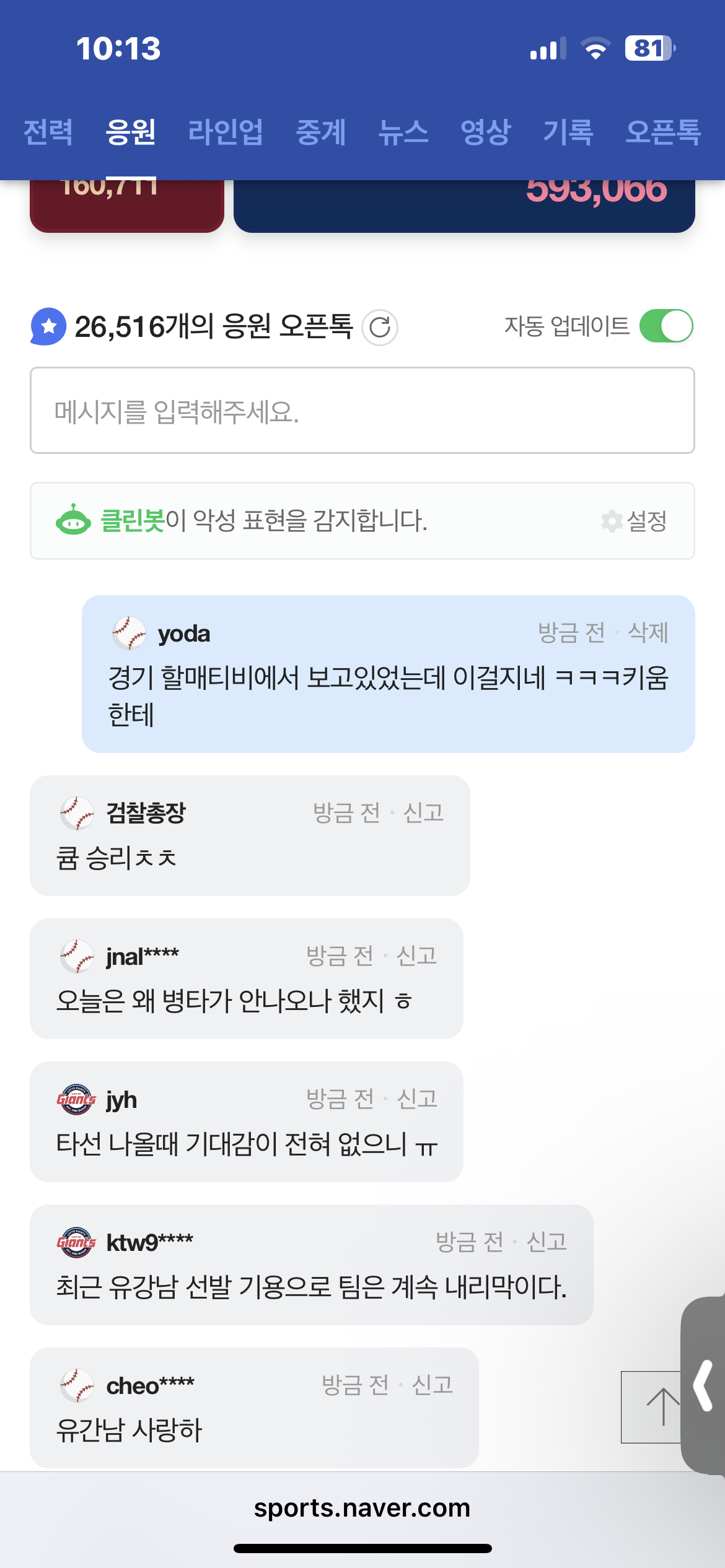The image size is (725, 1568).
Task: Report jyh's message via 신고
Action: 417,1099
